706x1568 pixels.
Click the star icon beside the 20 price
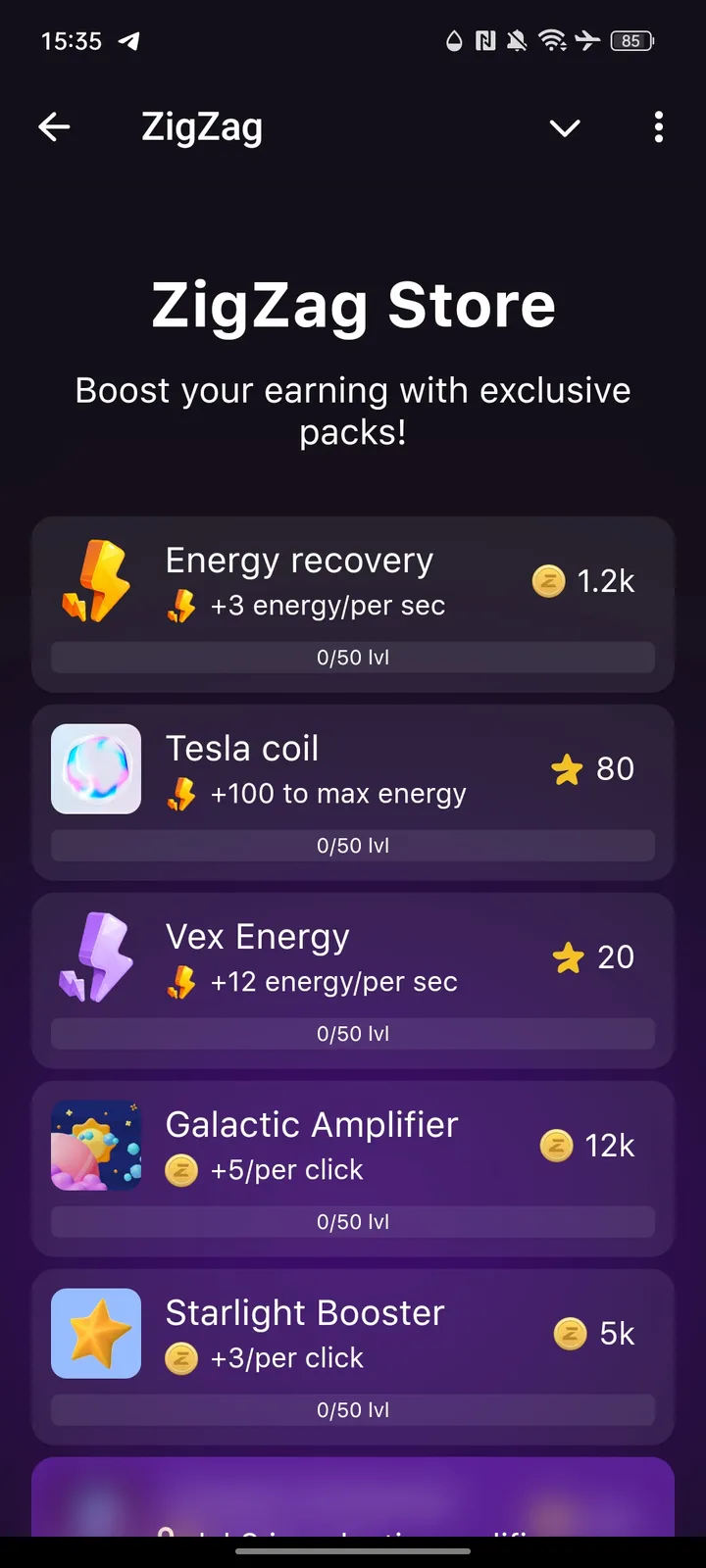pyautogui.click(x=569, y=957)
